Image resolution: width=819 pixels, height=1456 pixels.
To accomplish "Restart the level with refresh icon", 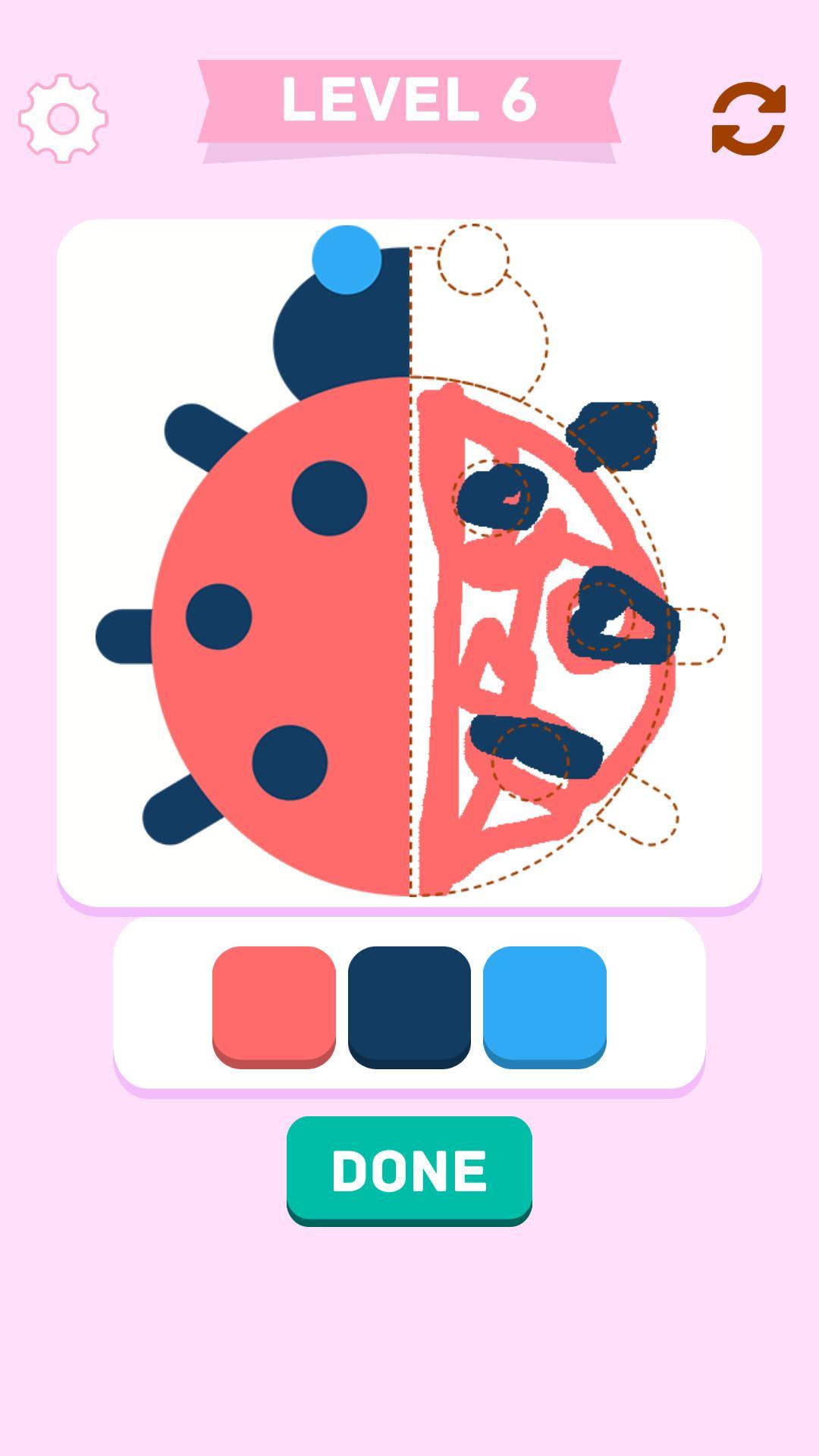I will 748,118.
